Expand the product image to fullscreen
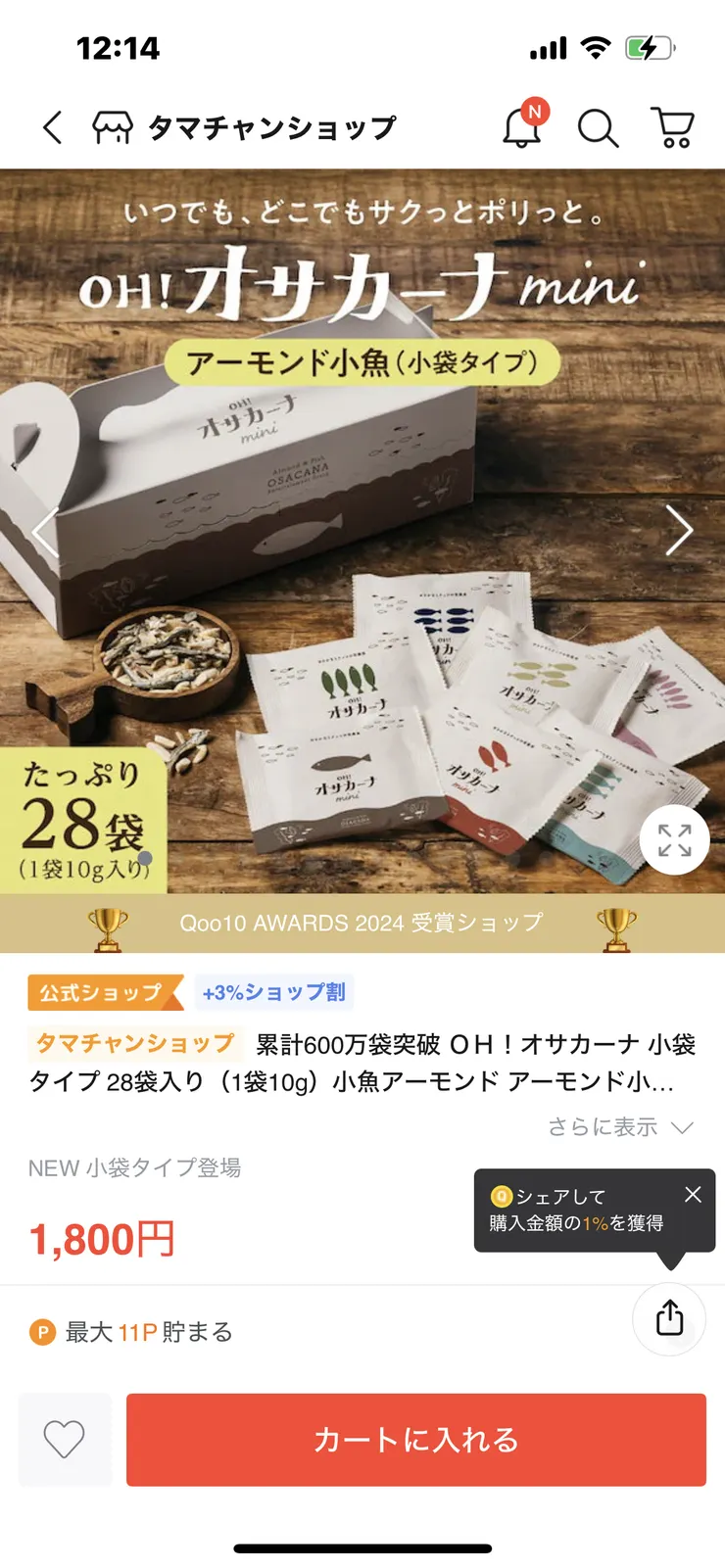 click(674, 840)
